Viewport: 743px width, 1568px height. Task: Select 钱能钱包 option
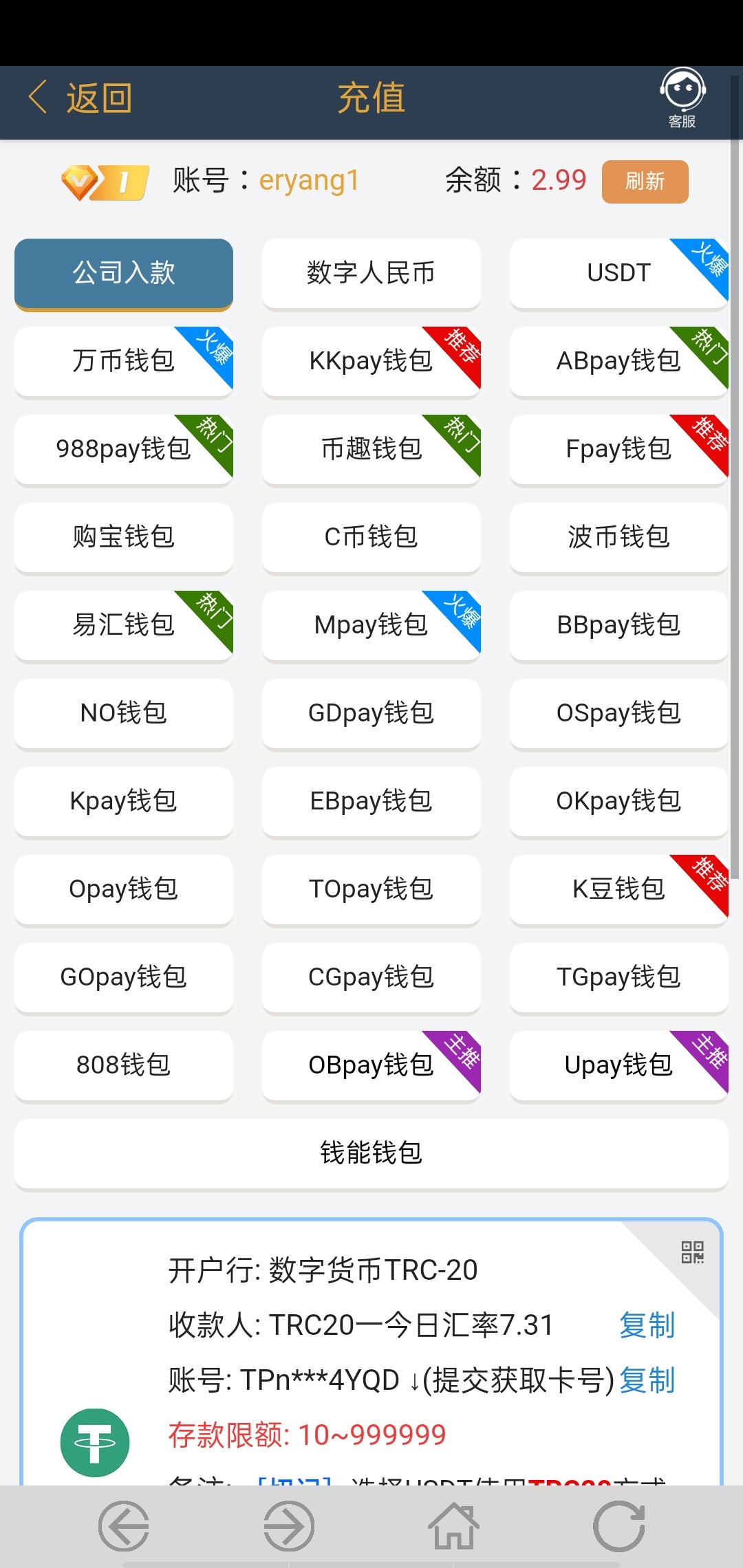click(x=371, y=1153)
